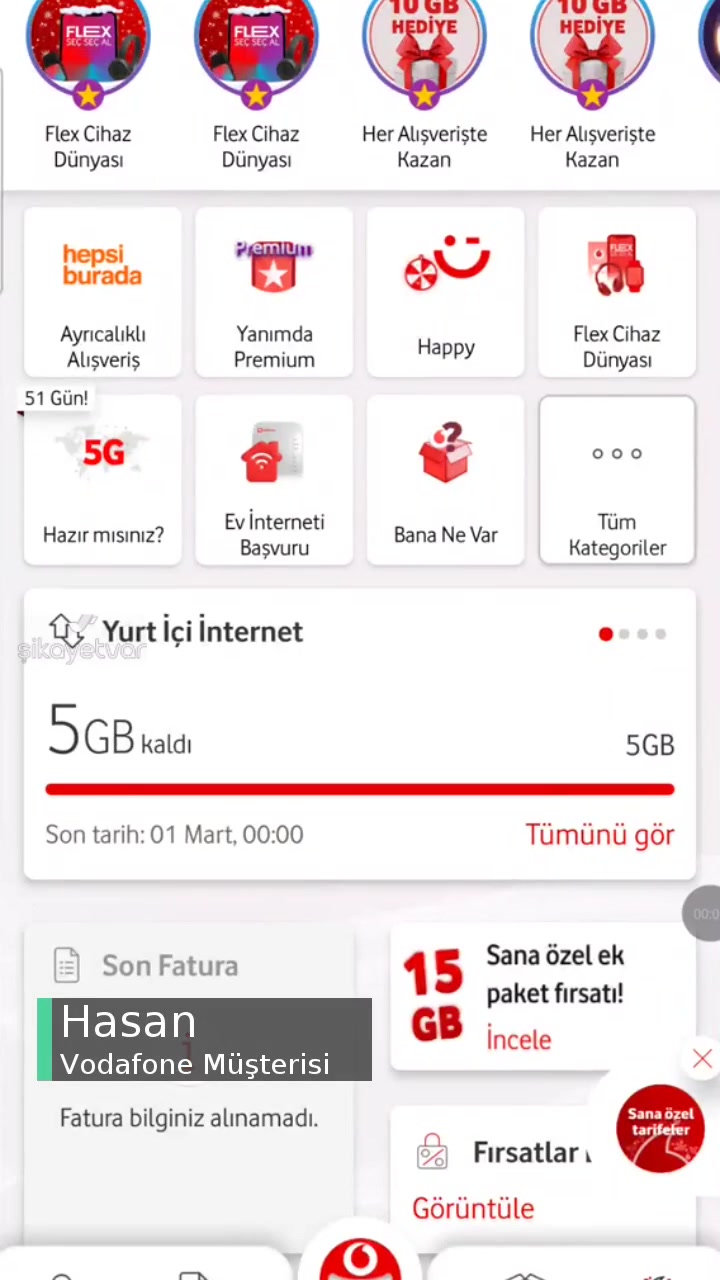Tap İncele on the 15 GB offer
The image size is (720, 1280).
(518, 1040)
